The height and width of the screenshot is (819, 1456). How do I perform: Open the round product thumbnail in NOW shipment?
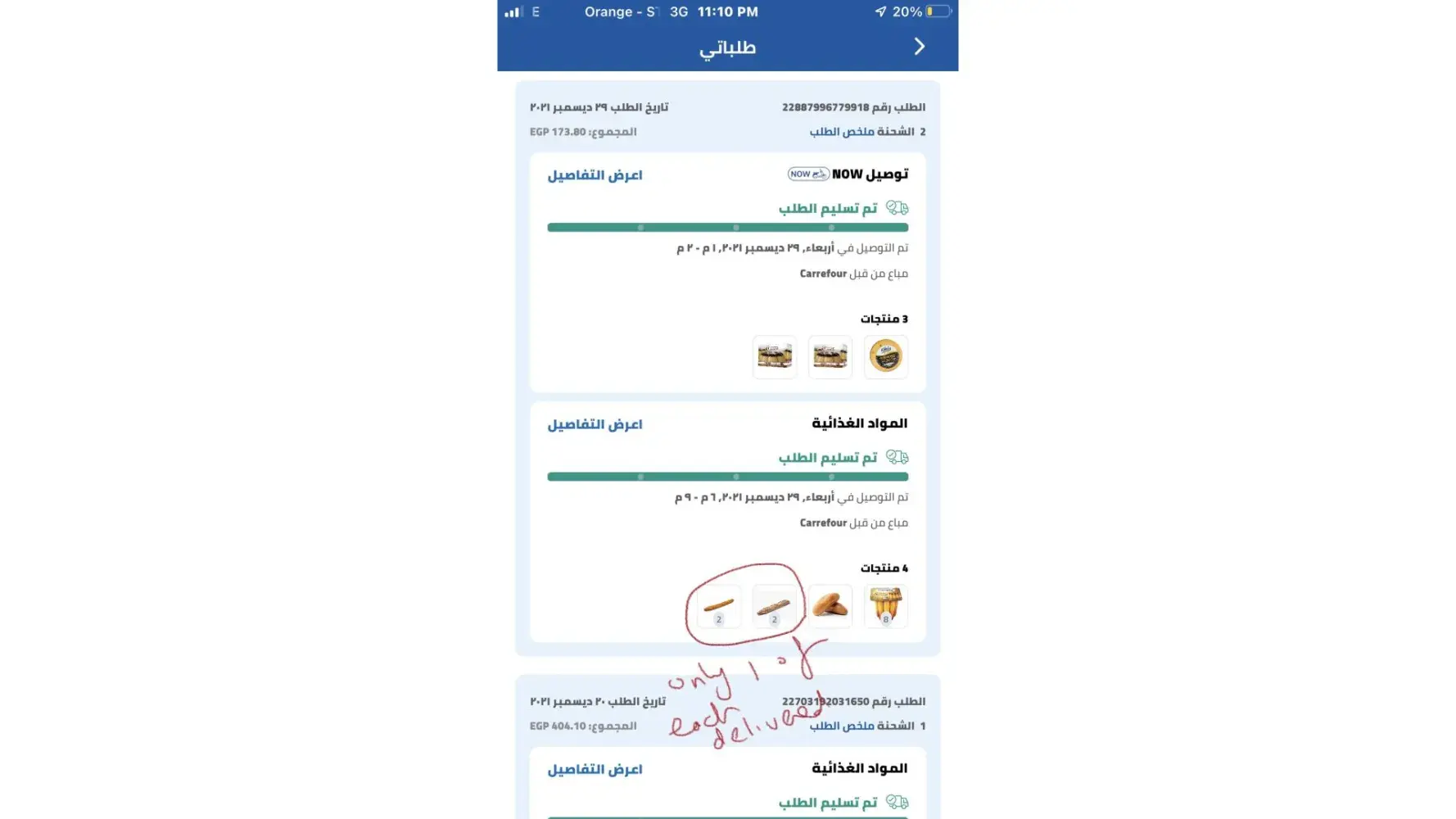[x=885, y=357]
